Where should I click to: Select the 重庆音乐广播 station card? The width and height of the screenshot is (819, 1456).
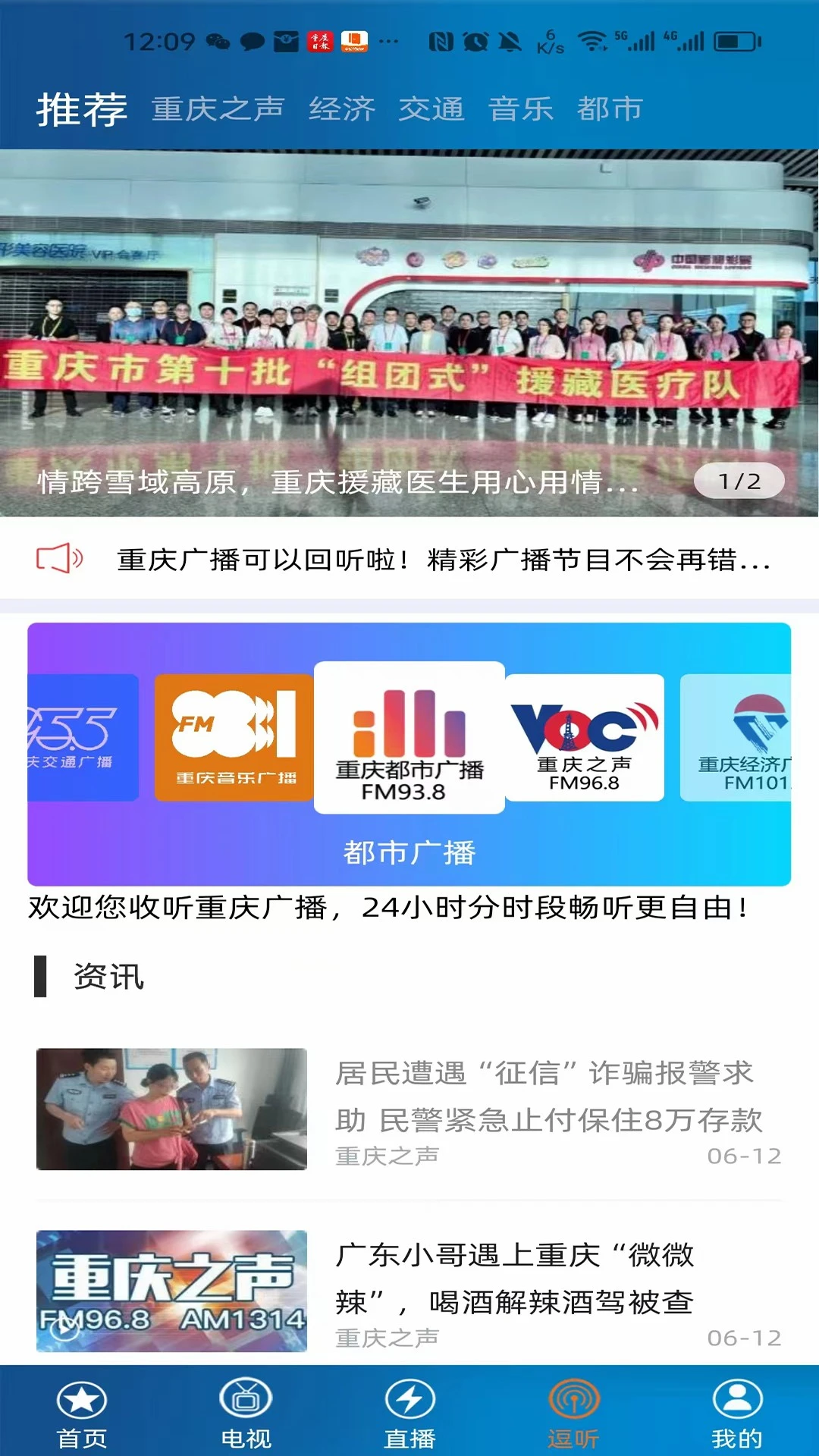click(234, 737)
